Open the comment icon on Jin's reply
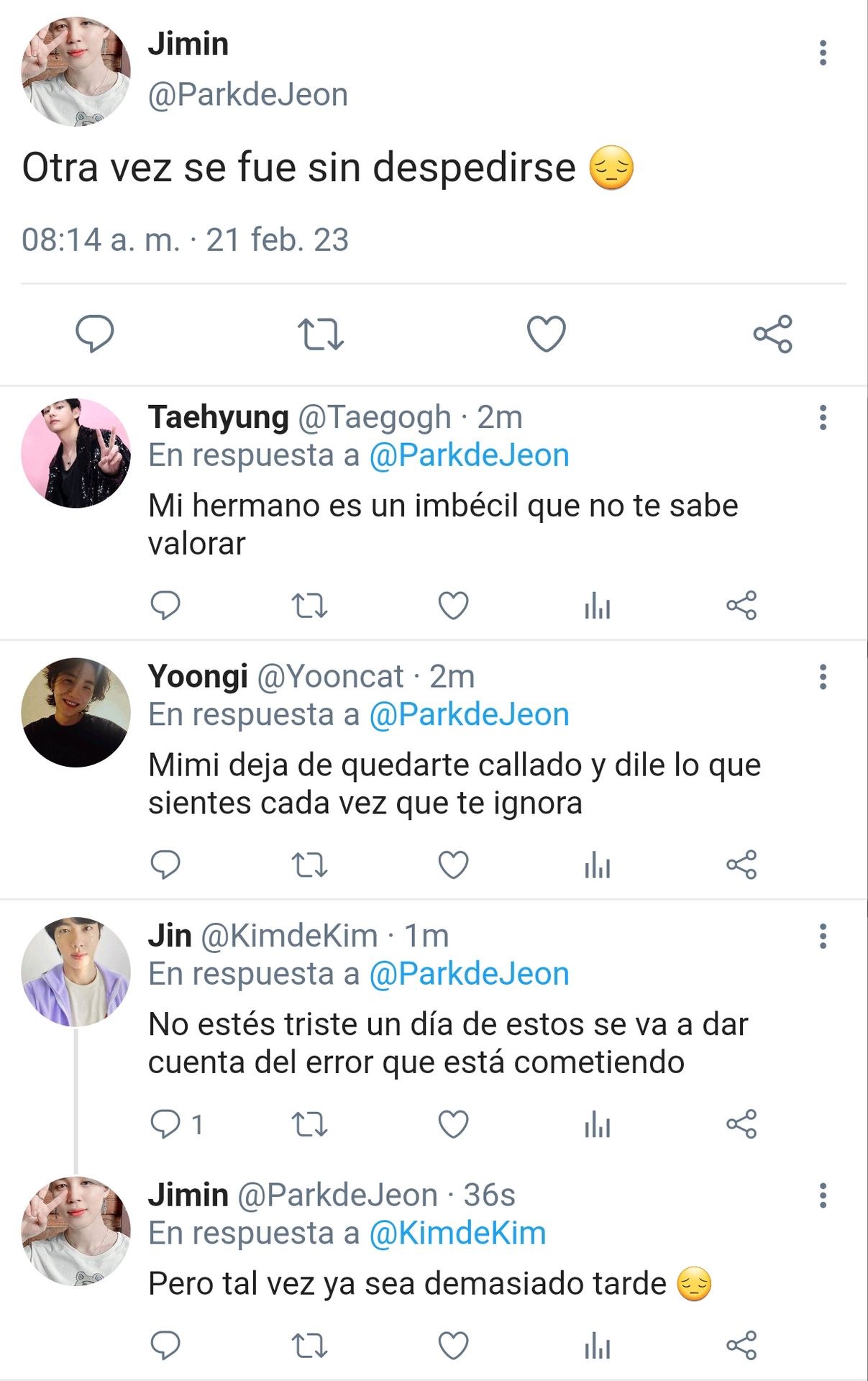This screenshot has width=868, height=1381. pyautogui.click(x=165, y=1124)
